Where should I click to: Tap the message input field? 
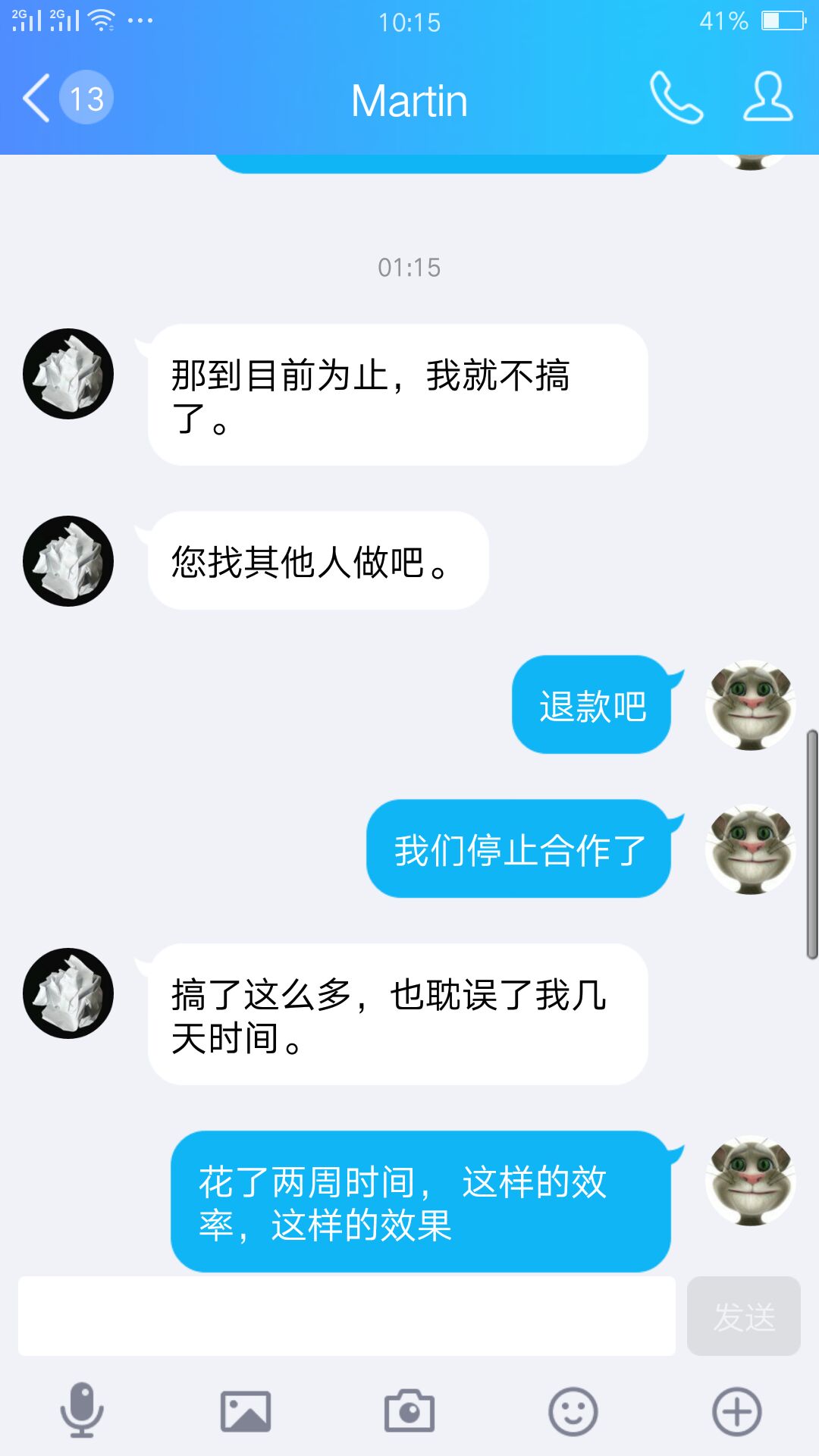(347, 1316)
